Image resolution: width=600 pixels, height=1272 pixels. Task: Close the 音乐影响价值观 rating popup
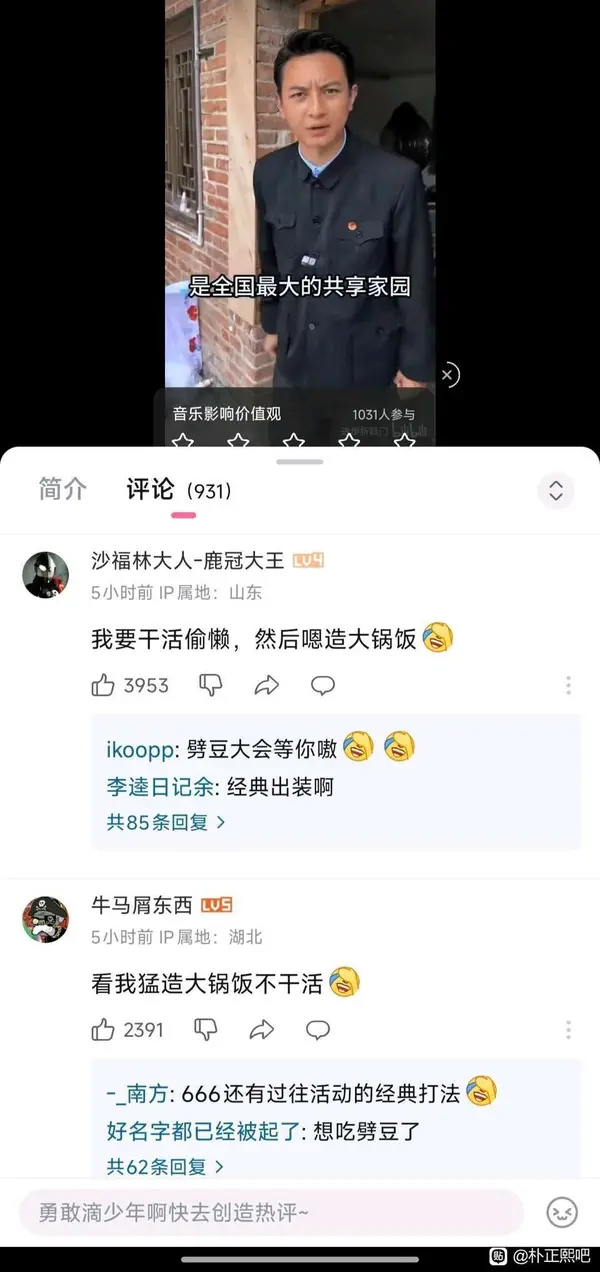click(448, 375)
